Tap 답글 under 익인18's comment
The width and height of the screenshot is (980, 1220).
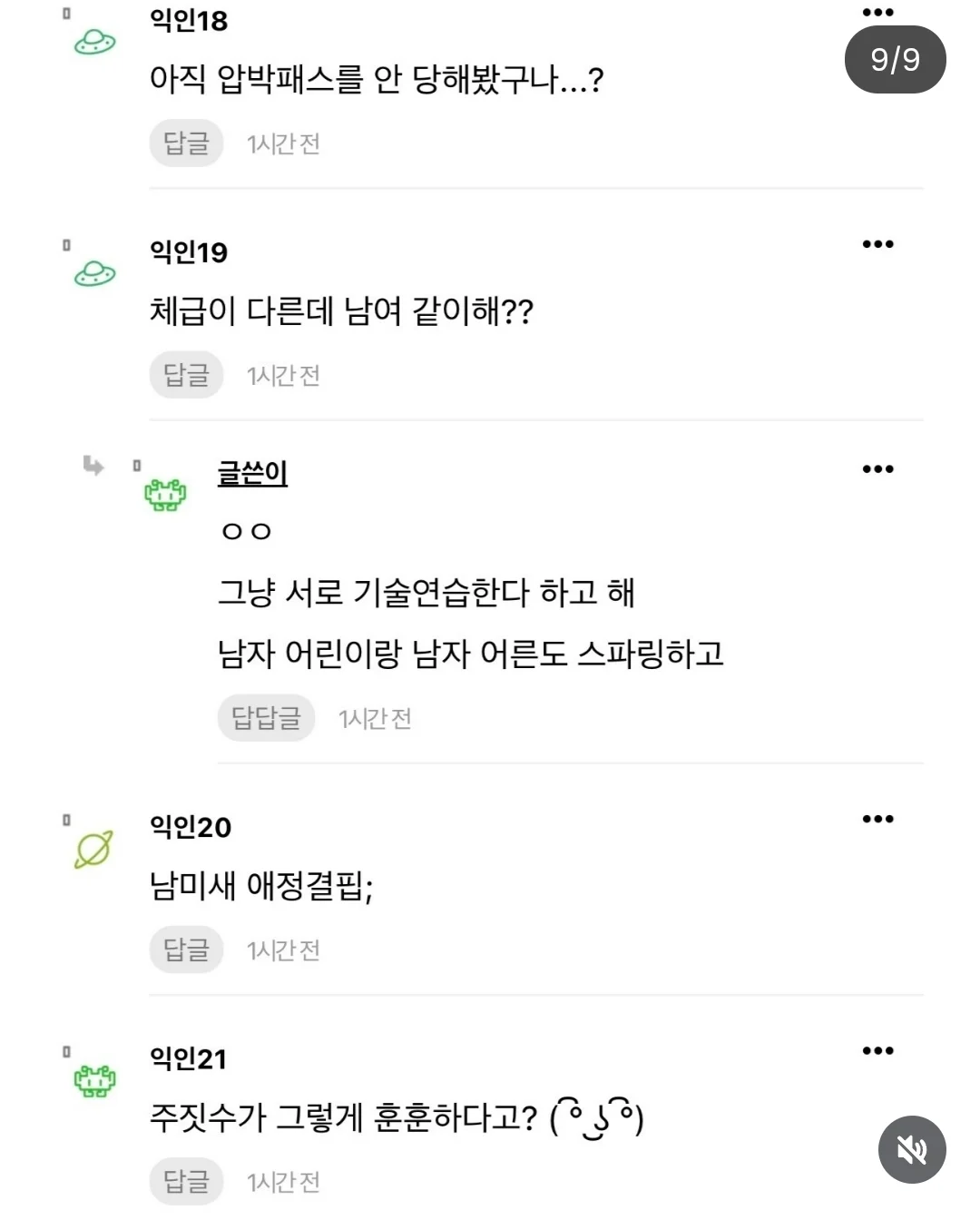185,143
